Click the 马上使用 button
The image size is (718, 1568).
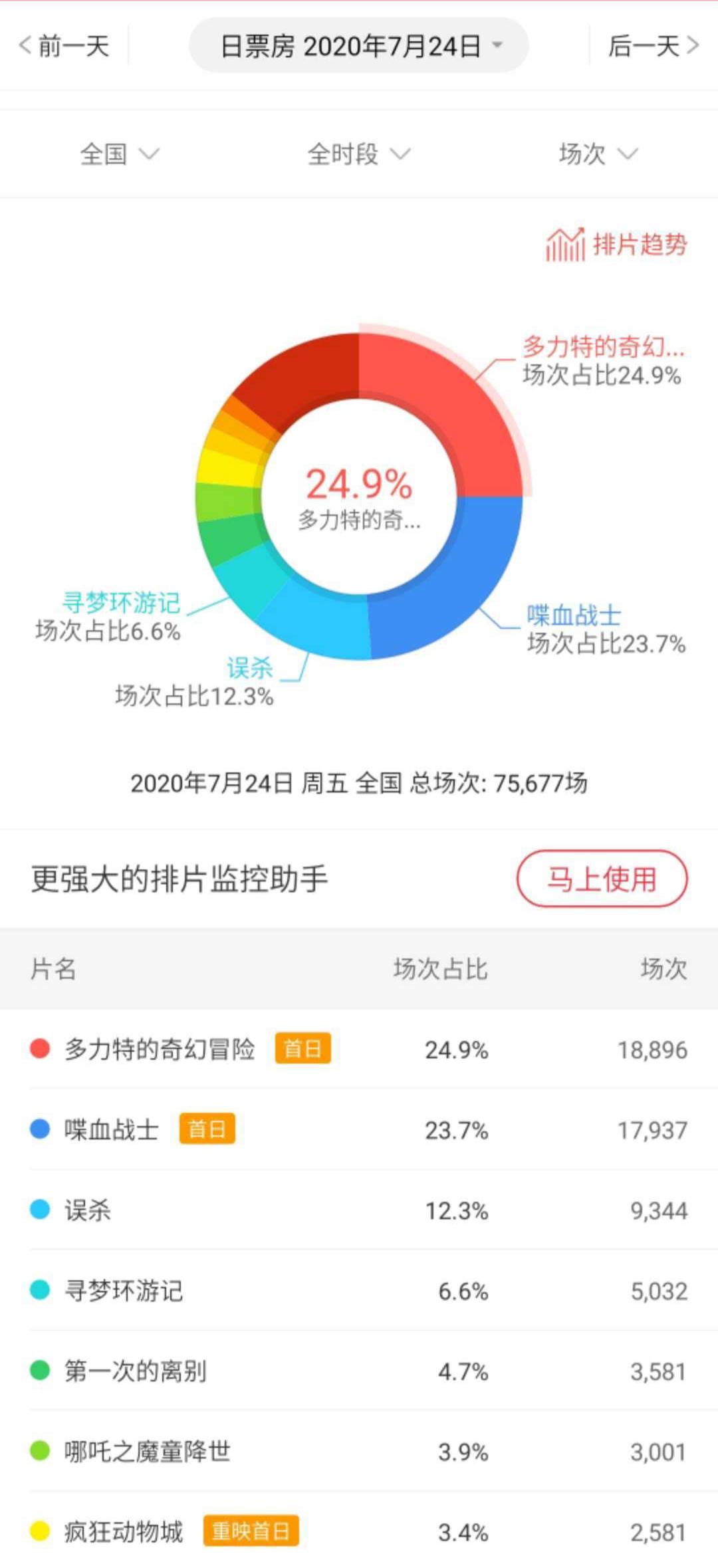pos(602,877)
